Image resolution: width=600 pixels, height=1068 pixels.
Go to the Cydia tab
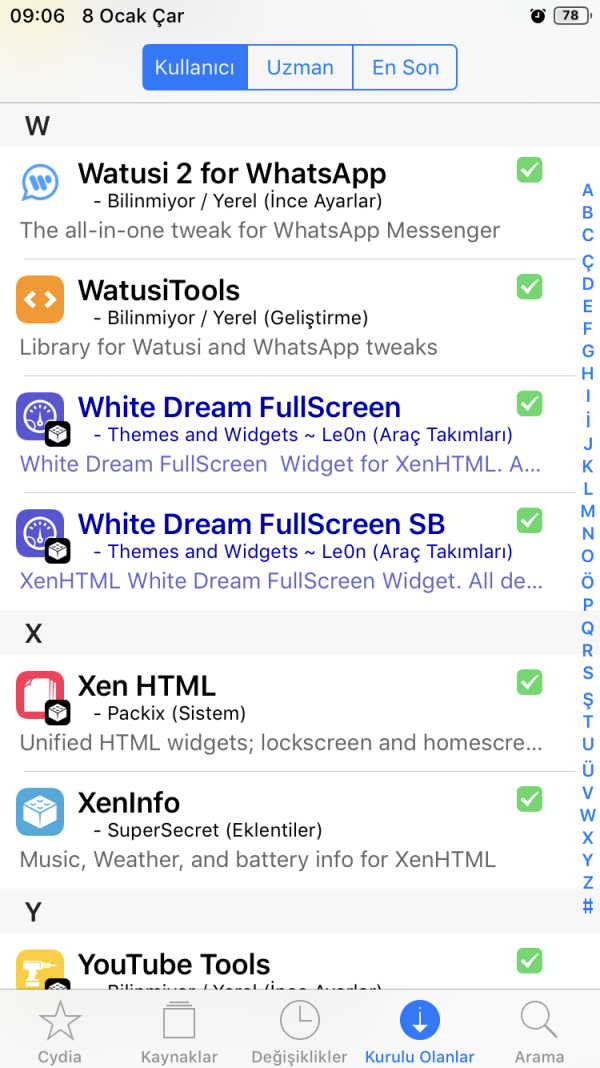click(60, 1032)
